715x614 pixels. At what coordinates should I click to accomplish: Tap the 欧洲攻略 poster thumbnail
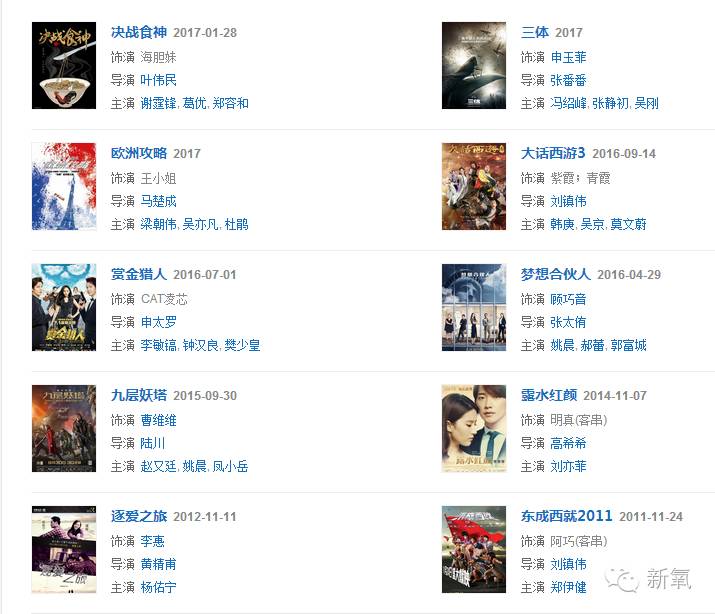click(64, 186)
